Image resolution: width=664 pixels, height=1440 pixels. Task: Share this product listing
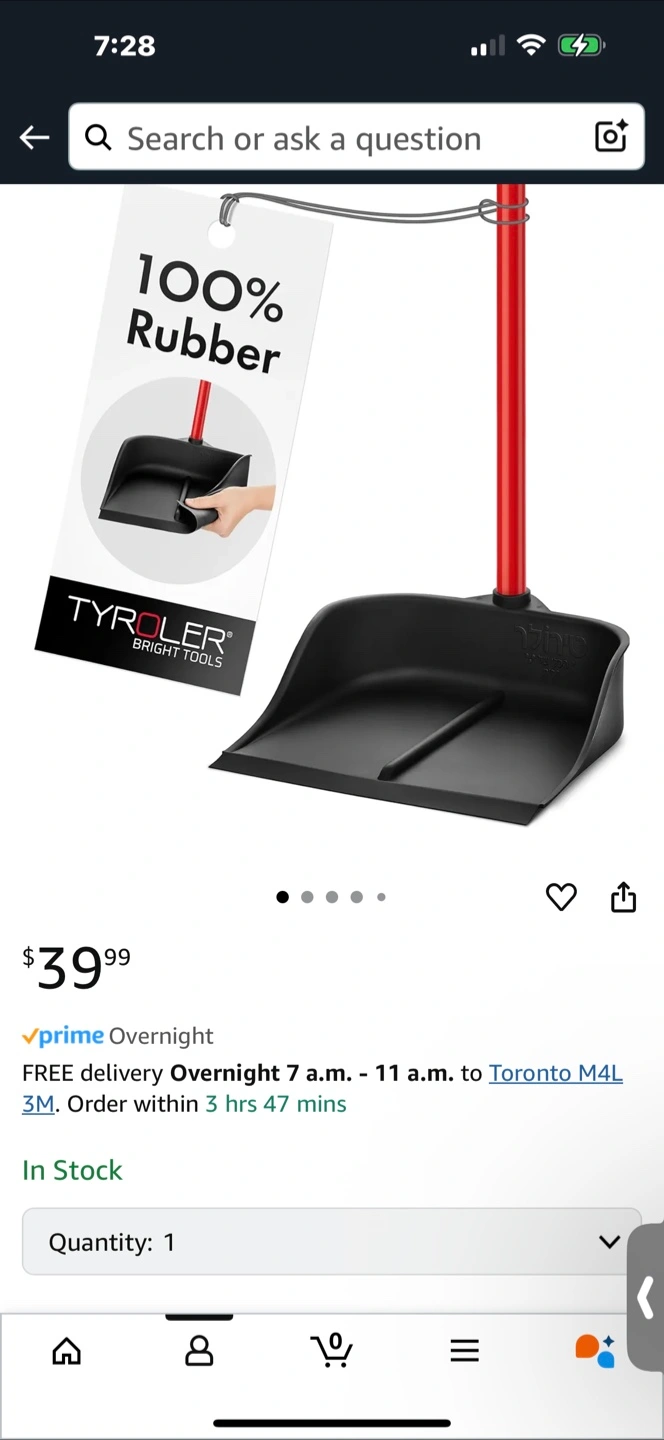point(623,897)
